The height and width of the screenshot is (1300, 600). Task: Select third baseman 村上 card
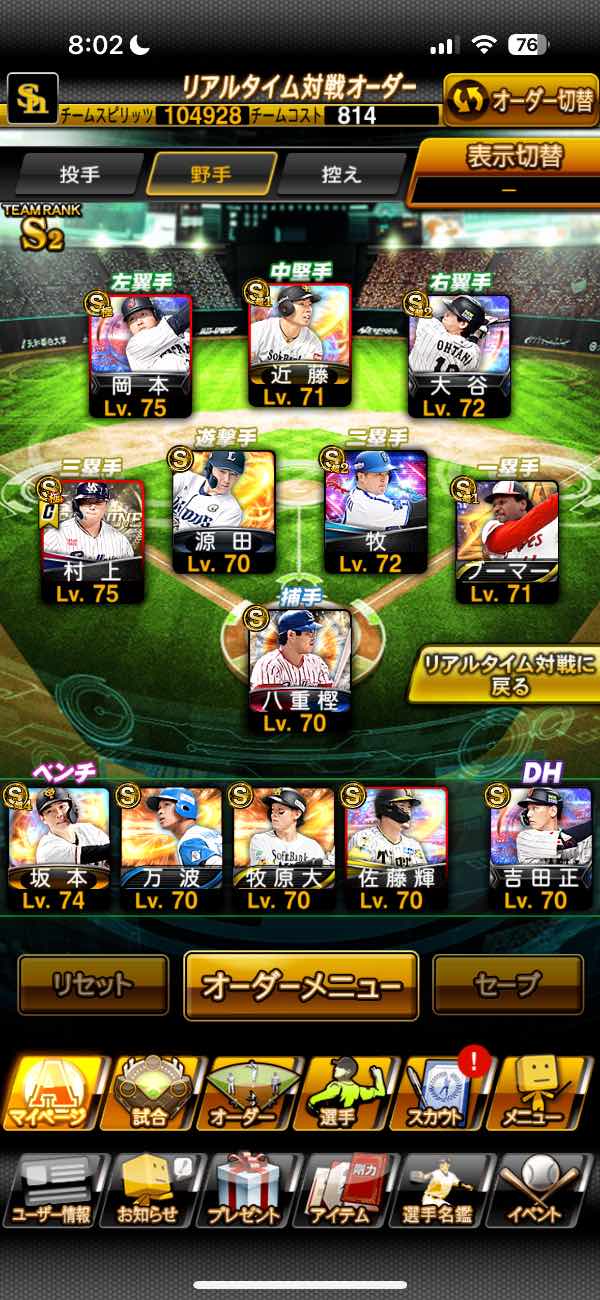pyautogui.click(x=93, y=541)
